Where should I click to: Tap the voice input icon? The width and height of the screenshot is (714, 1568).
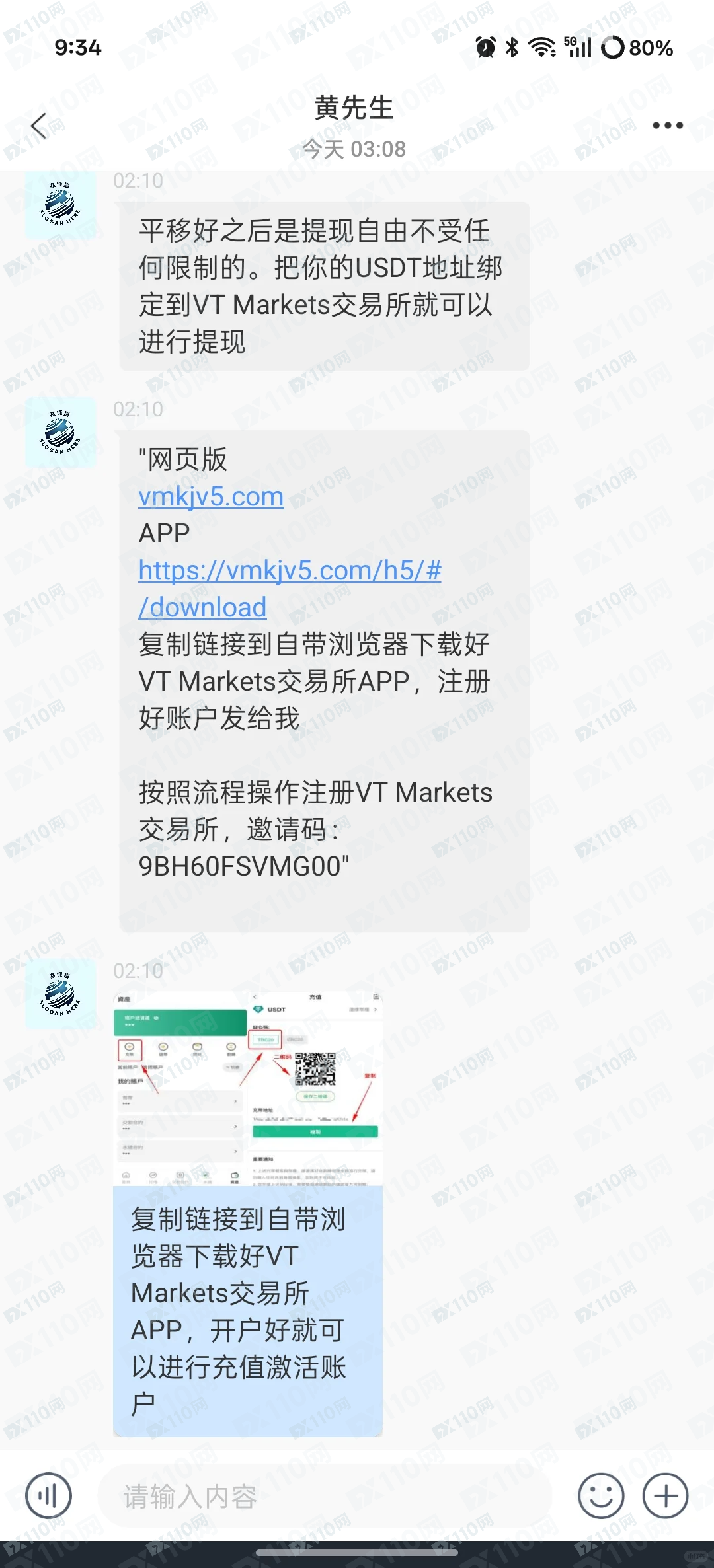click(x=48, y=1496)
